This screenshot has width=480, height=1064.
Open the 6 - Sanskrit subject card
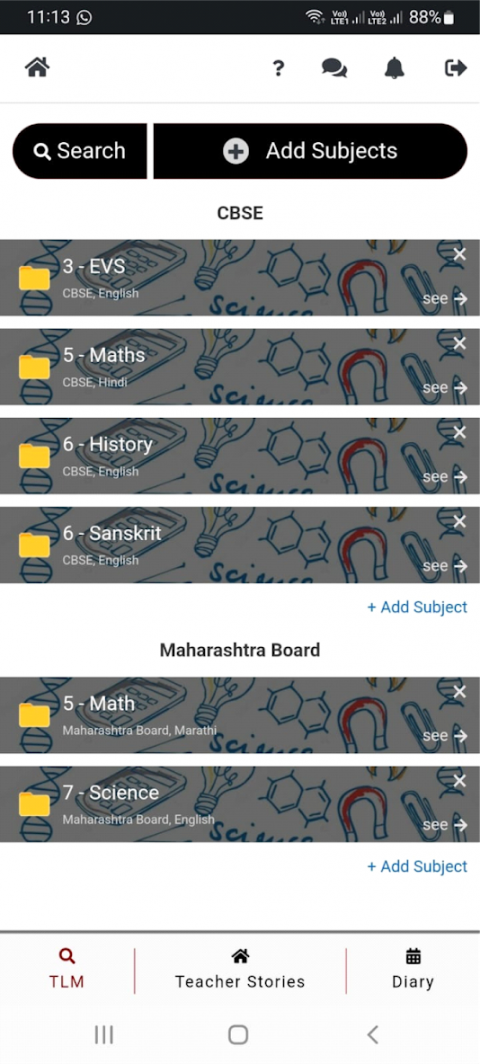tap(240, 545)
